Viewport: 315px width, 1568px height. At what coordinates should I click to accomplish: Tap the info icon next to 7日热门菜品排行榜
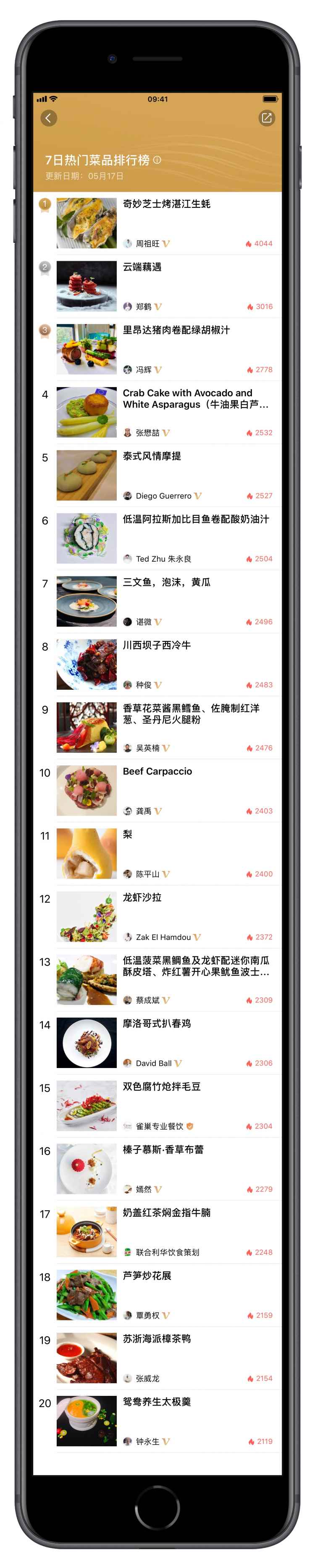pyautogui.click(x=157, y=160)
